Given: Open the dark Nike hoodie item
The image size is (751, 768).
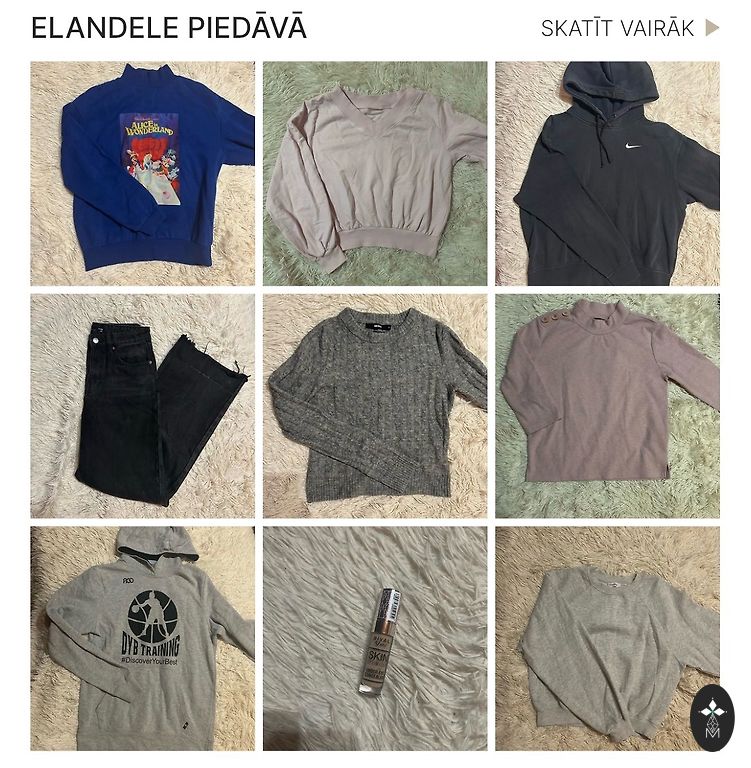Looking at the screenshot, I should 607,174.
